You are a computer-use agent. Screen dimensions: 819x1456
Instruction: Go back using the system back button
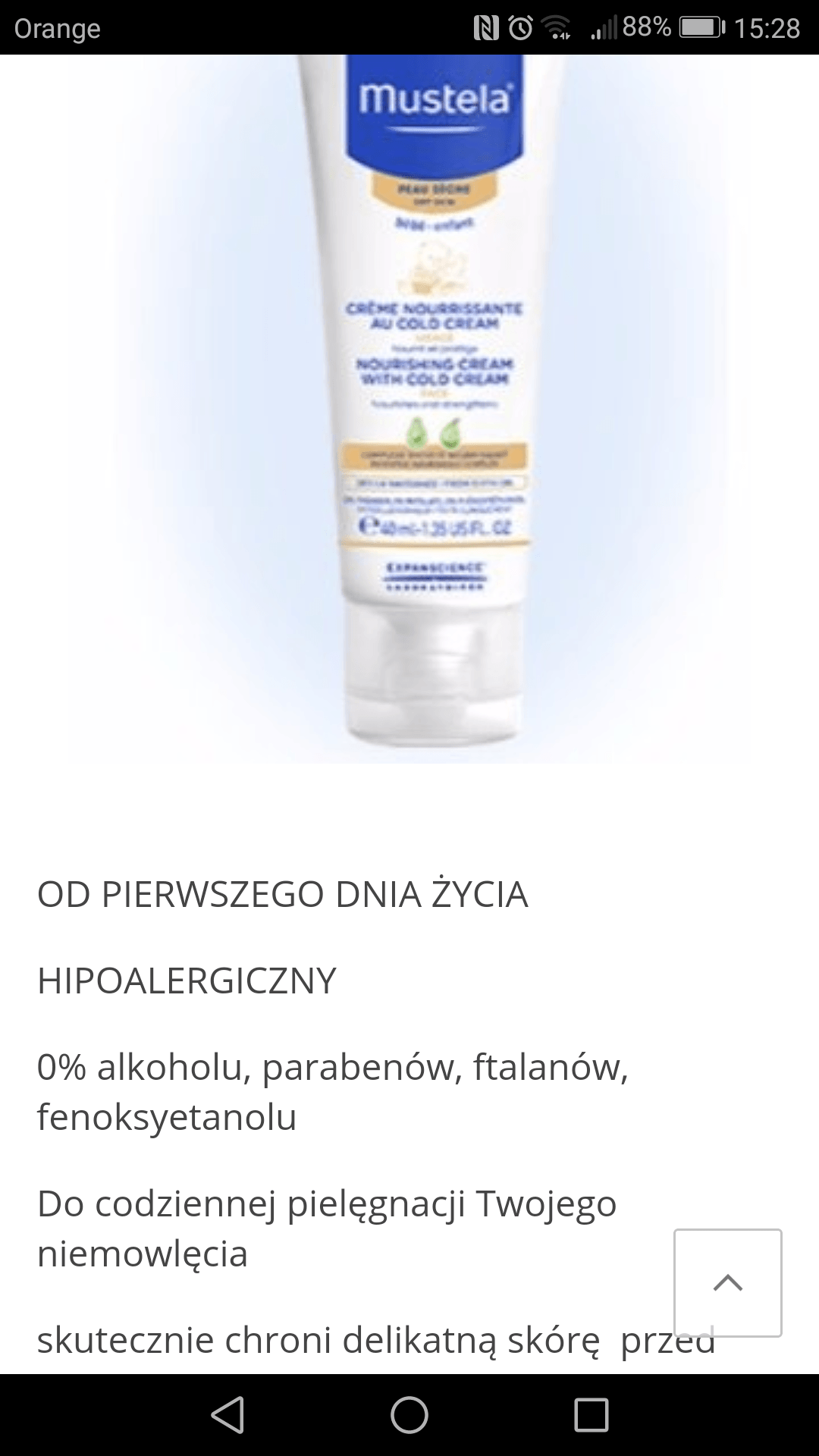227,1414
